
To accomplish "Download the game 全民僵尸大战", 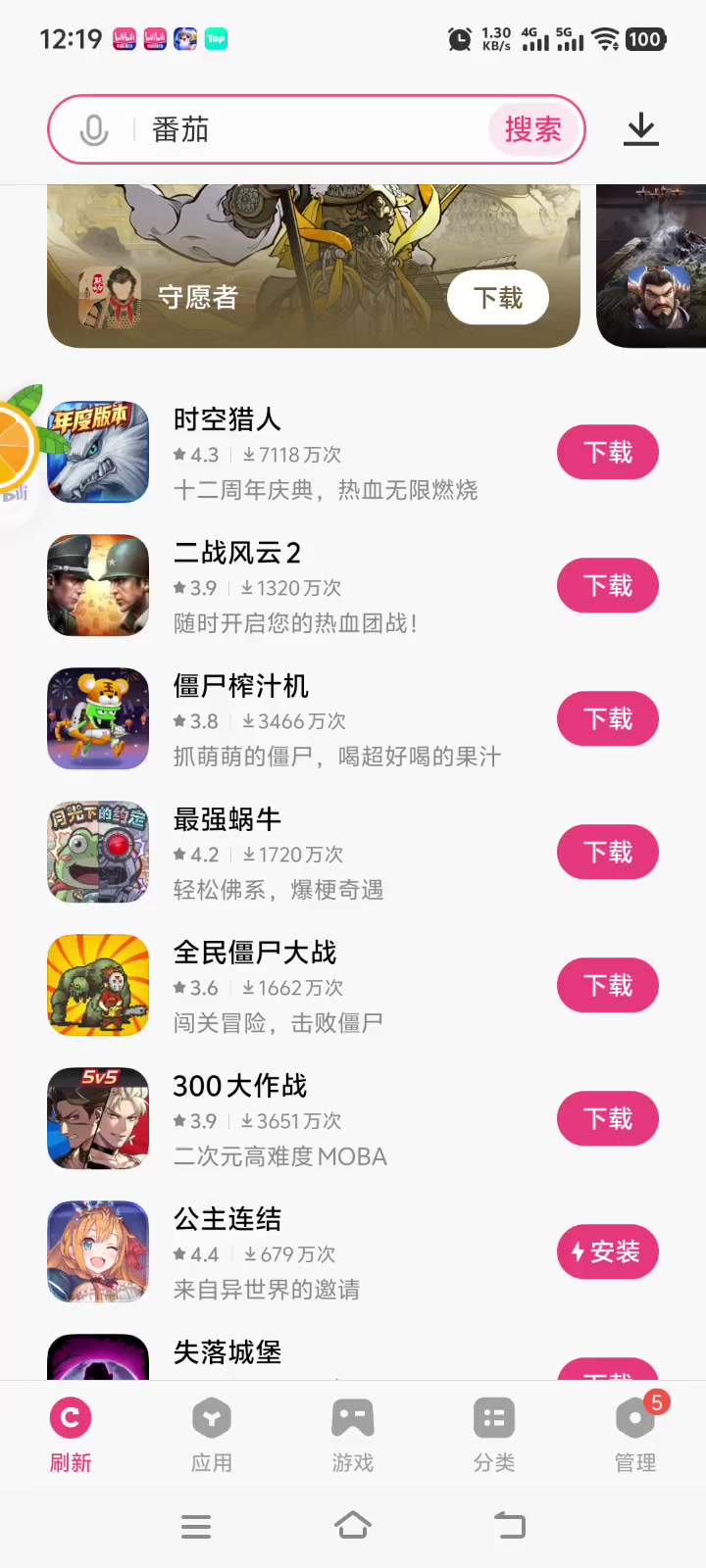I will click(607, 985).
